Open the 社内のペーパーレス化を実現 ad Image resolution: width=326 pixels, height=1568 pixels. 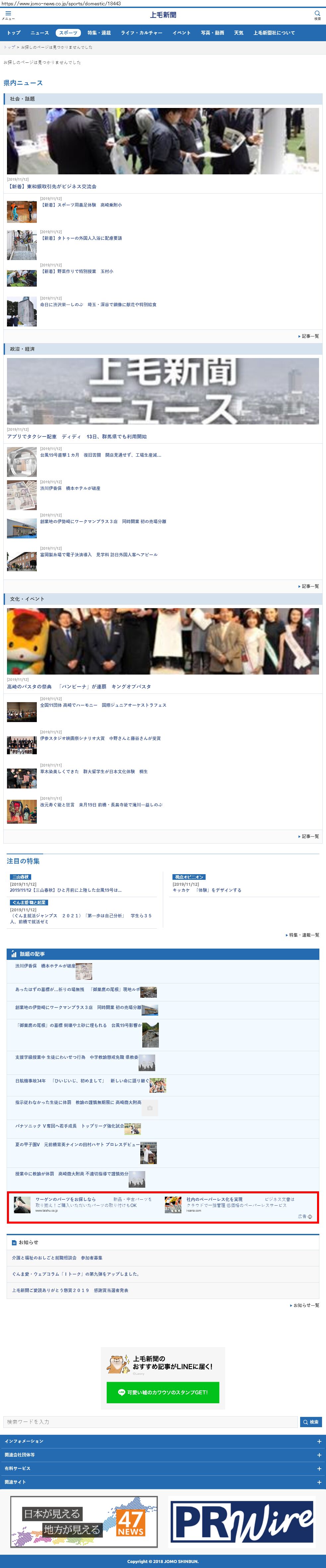[214, 1199]
